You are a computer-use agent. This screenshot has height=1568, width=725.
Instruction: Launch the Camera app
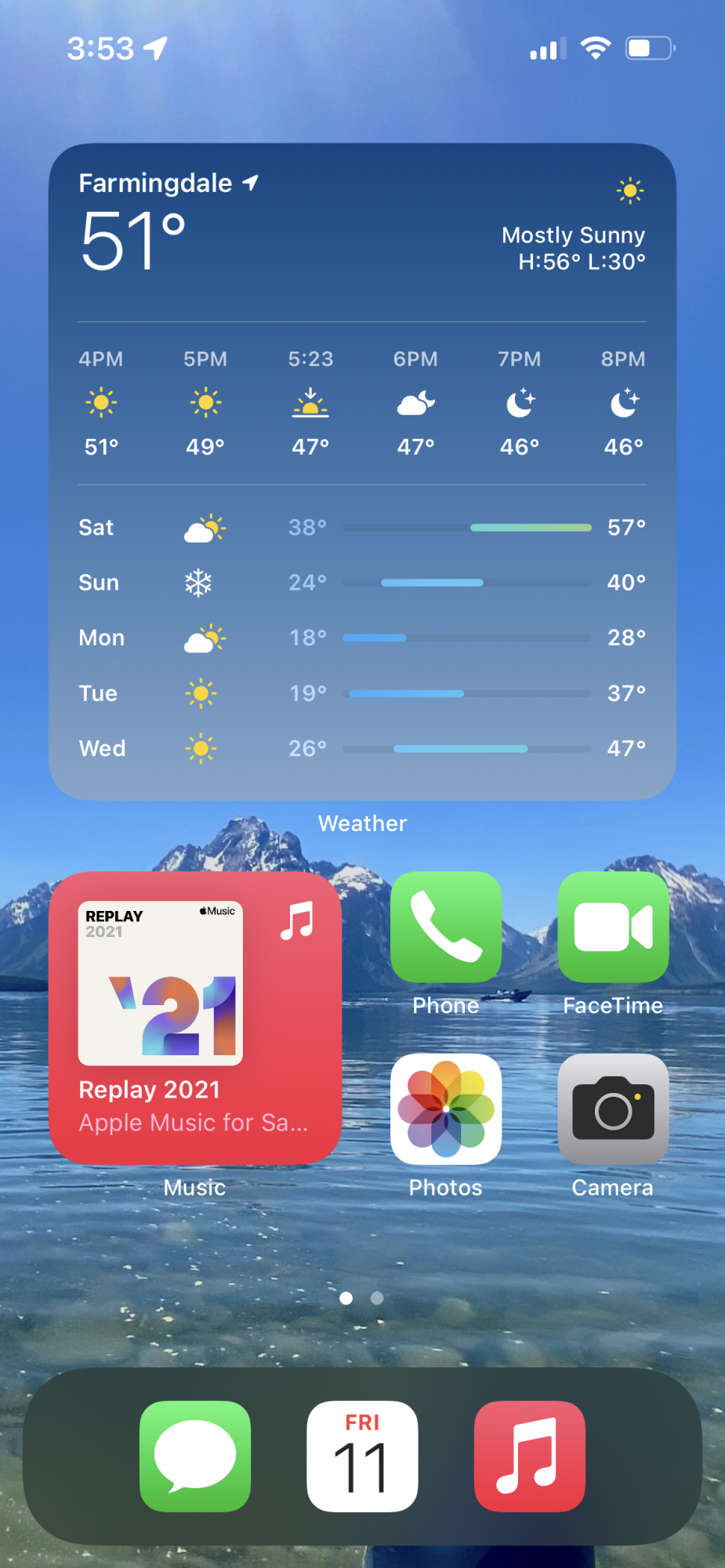[x=613, y=1109]
